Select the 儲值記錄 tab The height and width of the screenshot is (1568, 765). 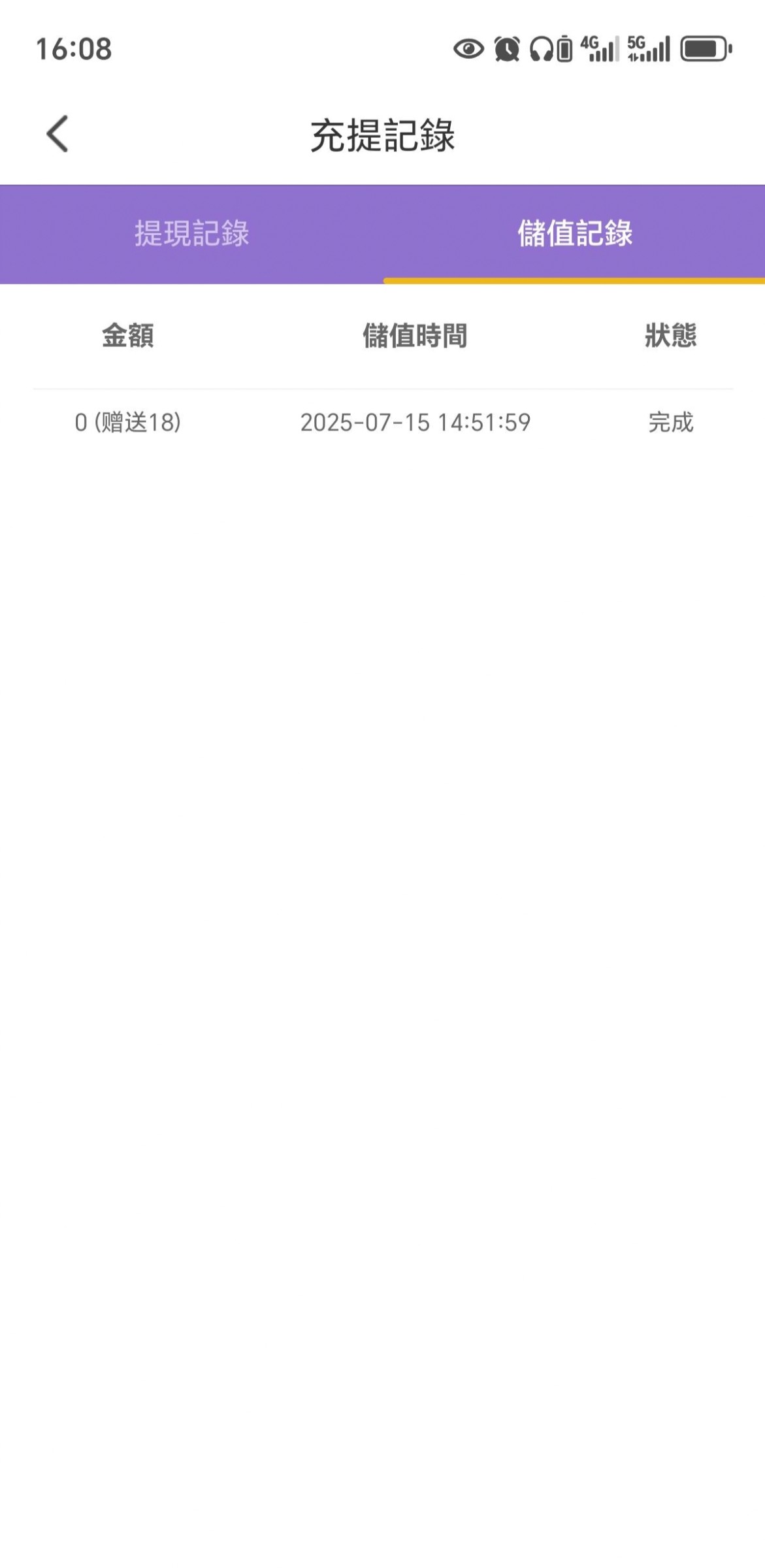tap(574, 233)
